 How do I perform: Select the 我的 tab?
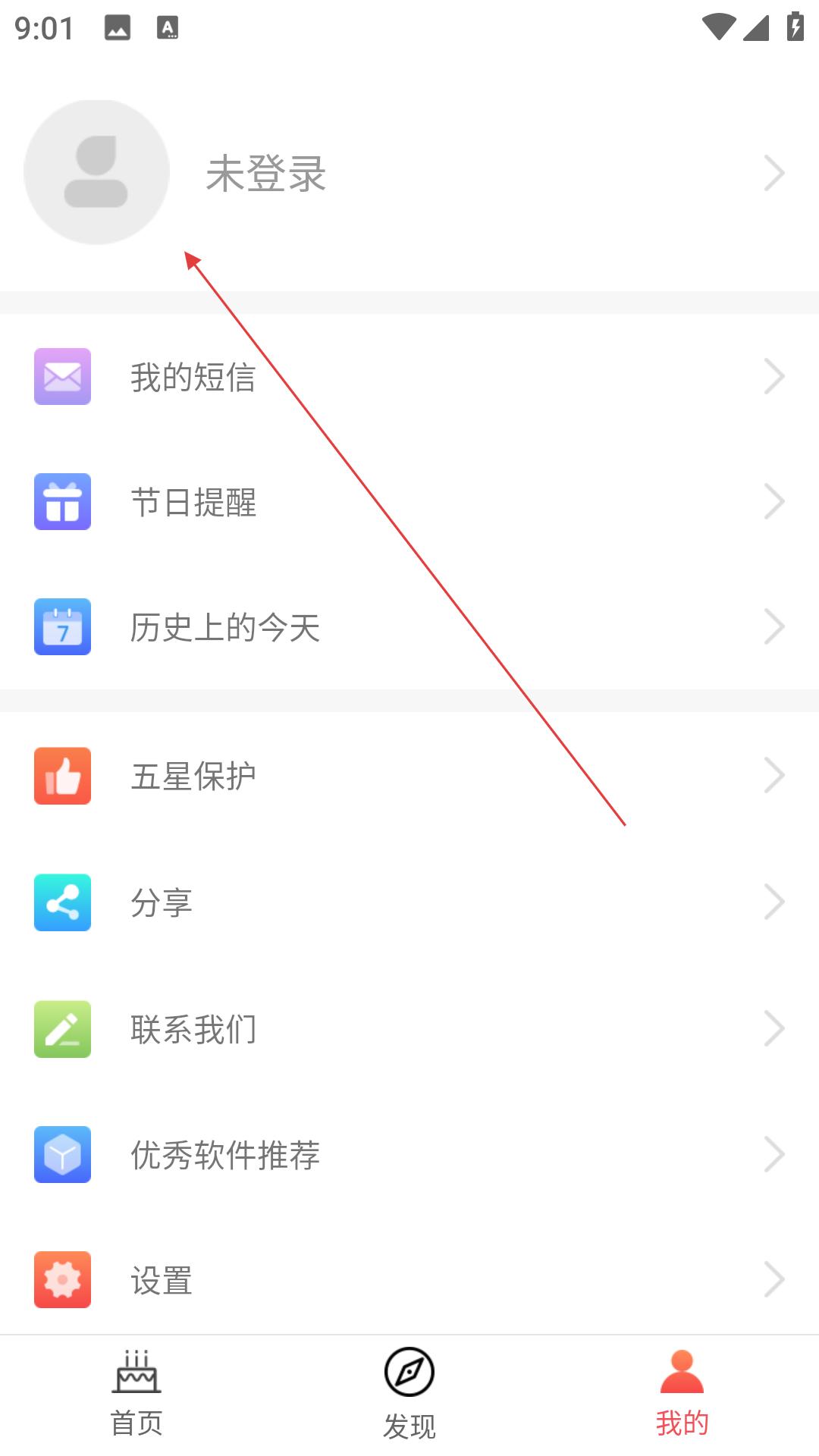pos(682,1394)
